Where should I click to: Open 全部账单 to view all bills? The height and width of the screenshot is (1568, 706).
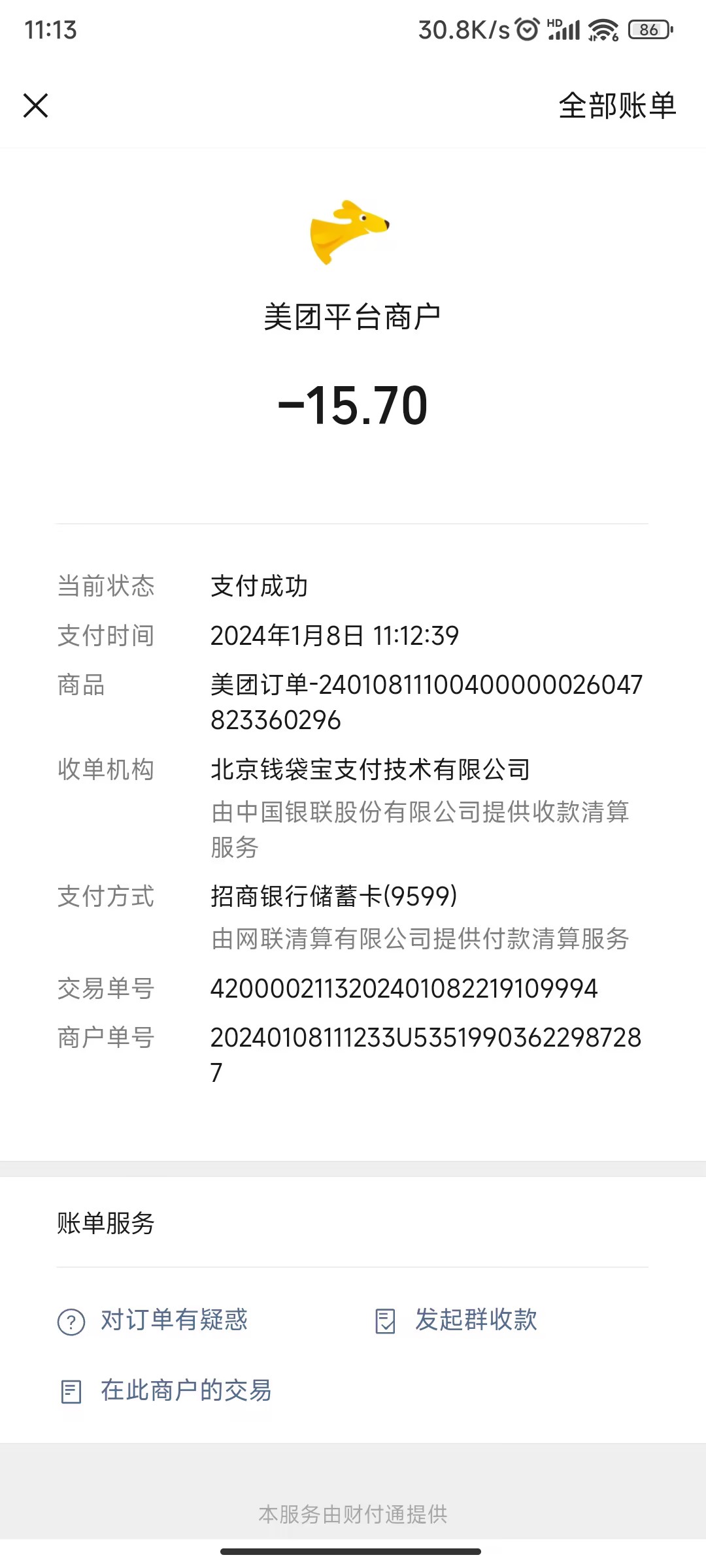616,105
